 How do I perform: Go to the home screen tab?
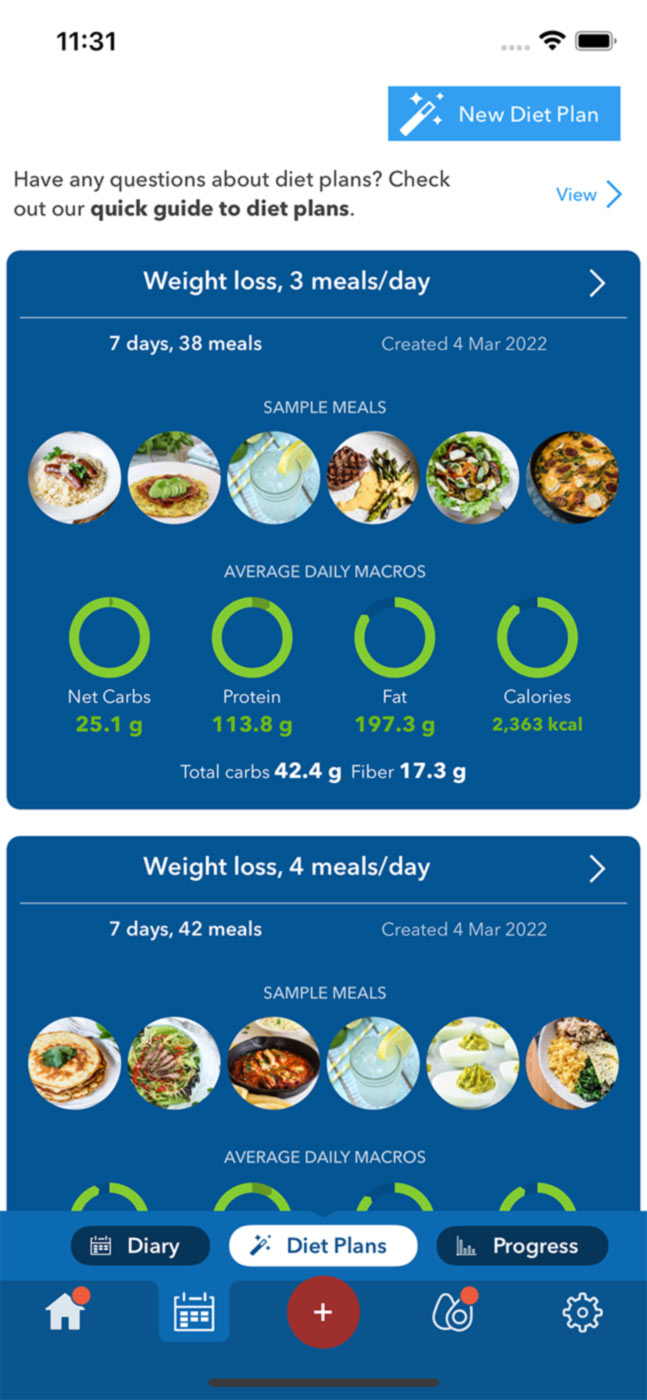coord(65,1312)
